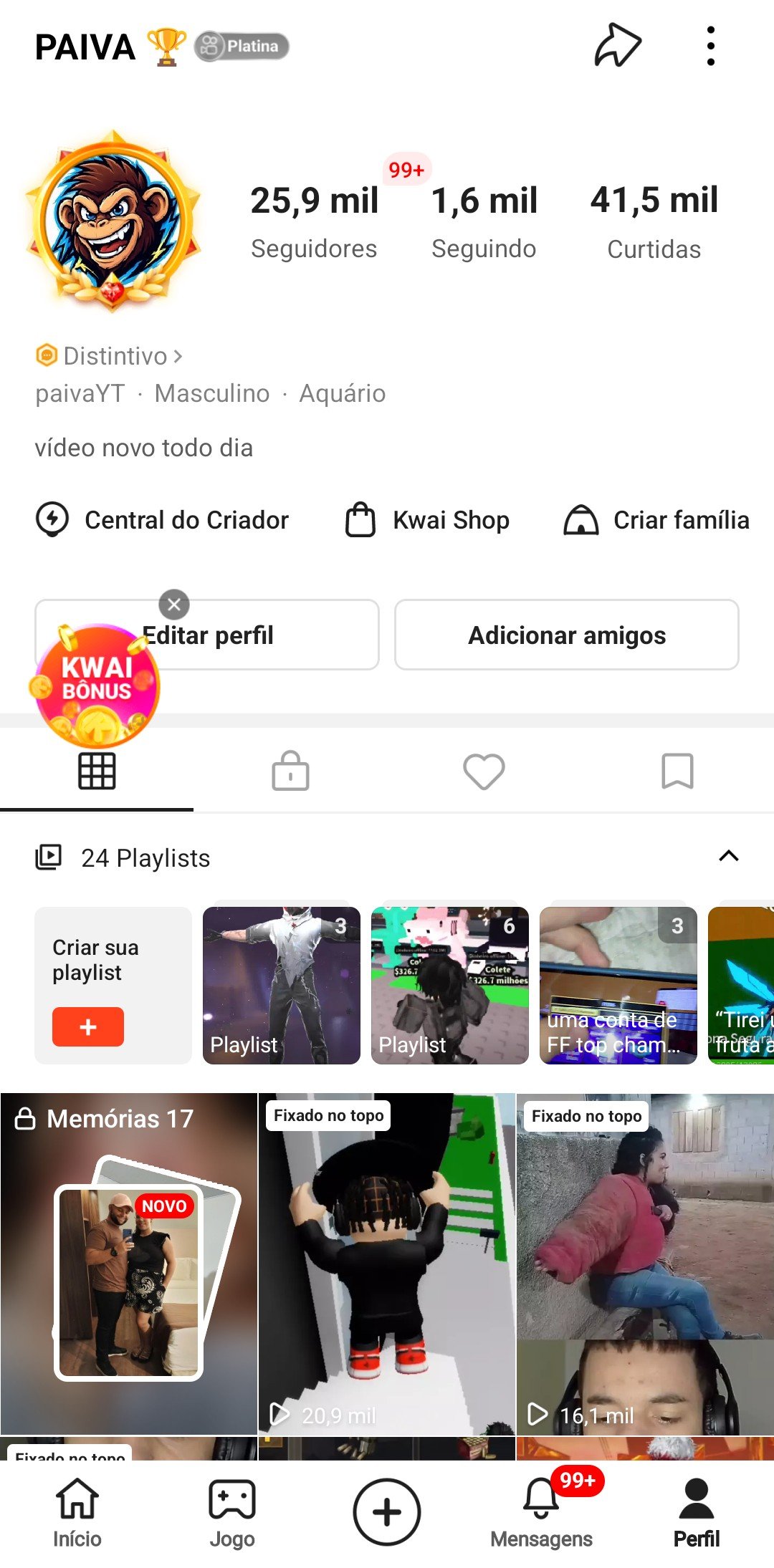This screenshot has height=1568, width=774.
Task: Open the playlist with 6 videos
Action: (449, 986)
